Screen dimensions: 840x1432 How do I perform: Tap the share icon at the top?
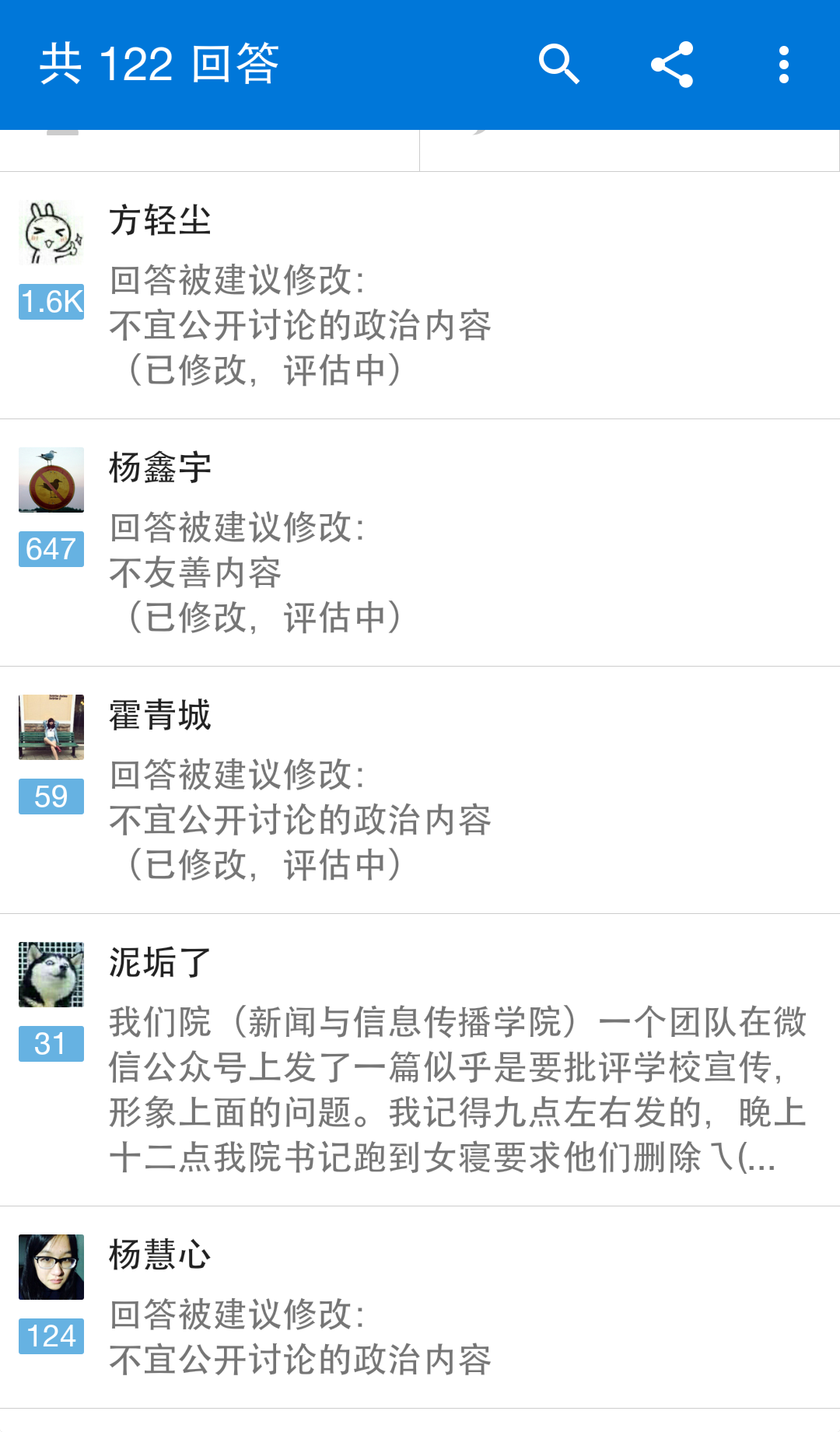671,65
